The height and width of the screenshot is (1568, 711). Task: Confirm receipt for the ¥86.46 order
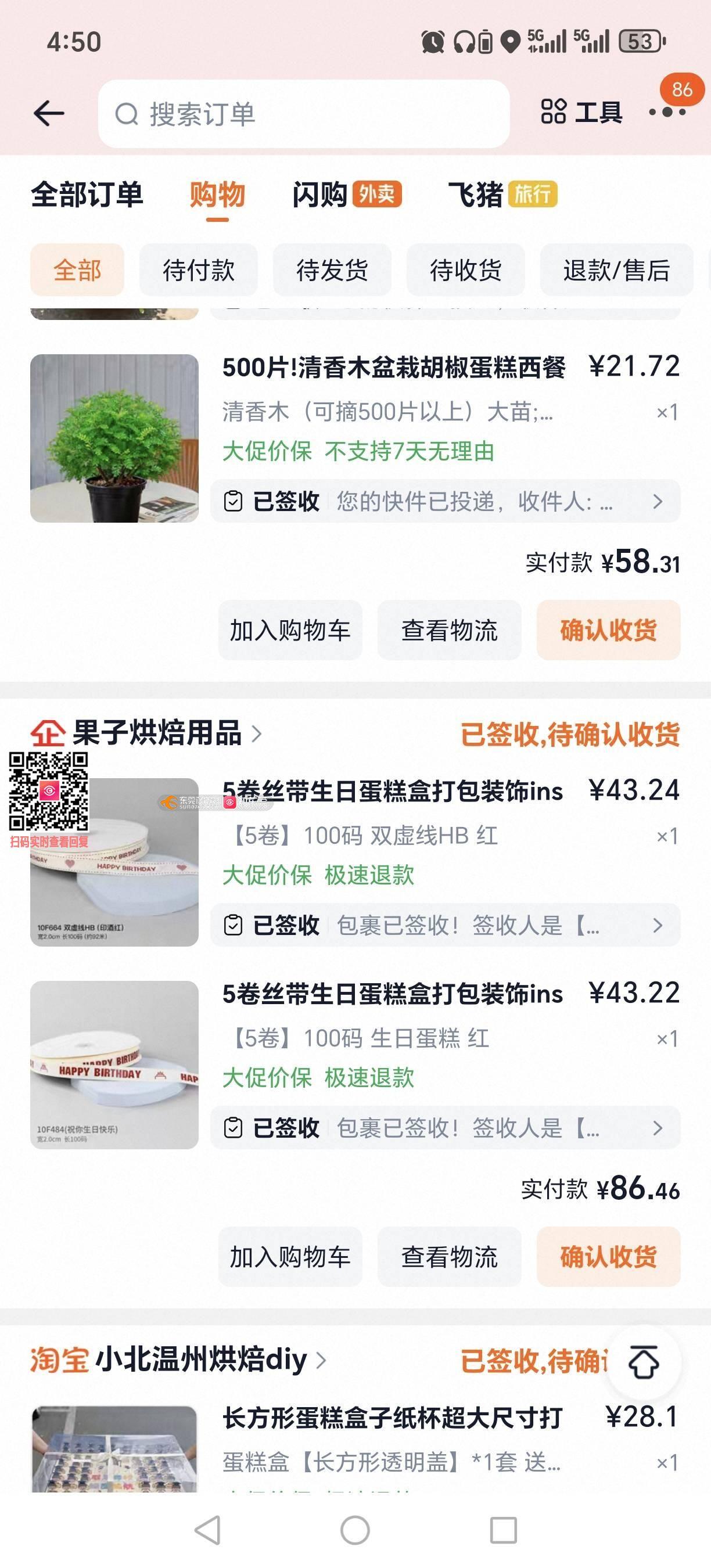(608, 1257)
